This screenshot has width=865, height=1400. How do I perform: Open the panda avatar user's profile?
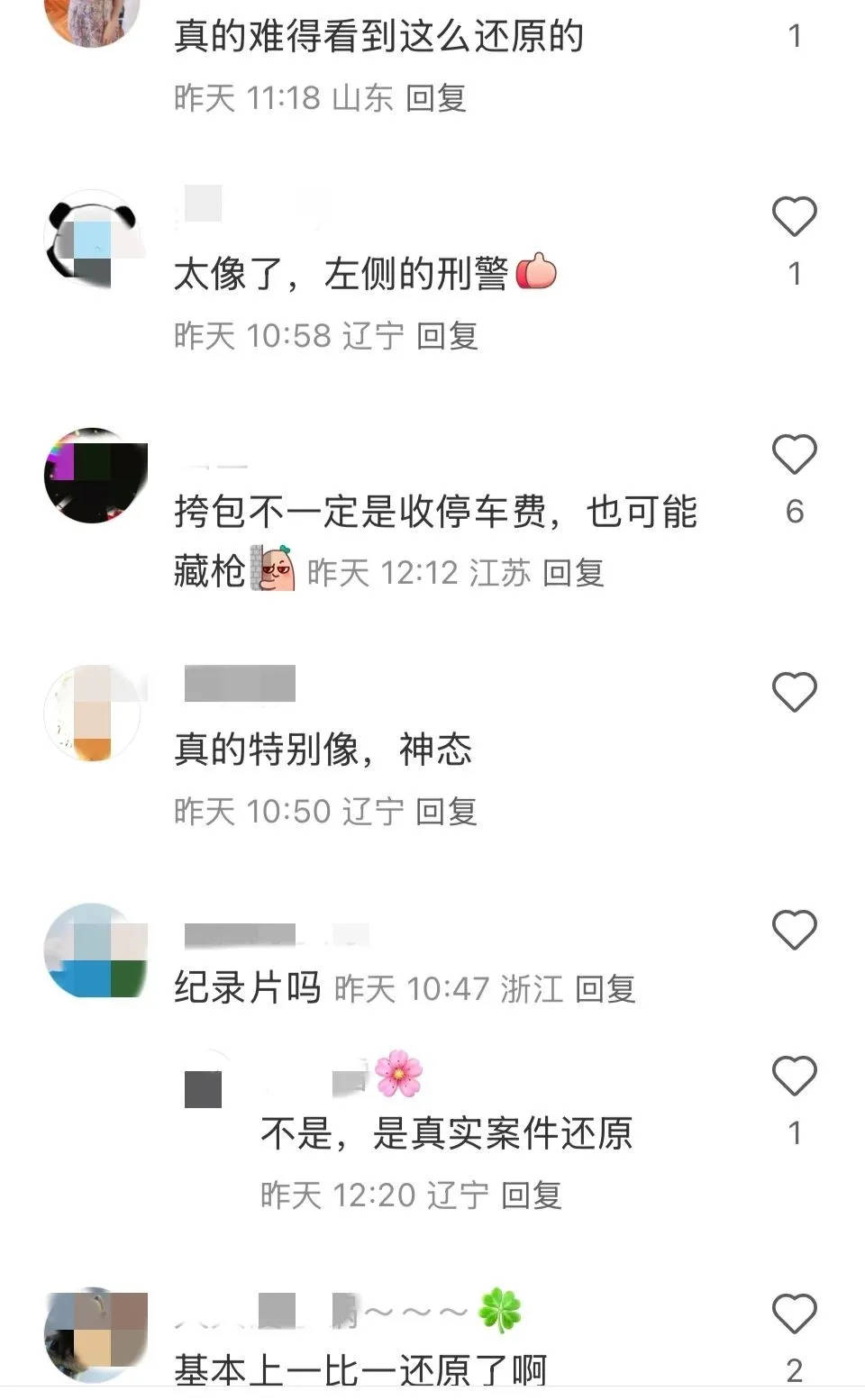click(x=95, y=239)
